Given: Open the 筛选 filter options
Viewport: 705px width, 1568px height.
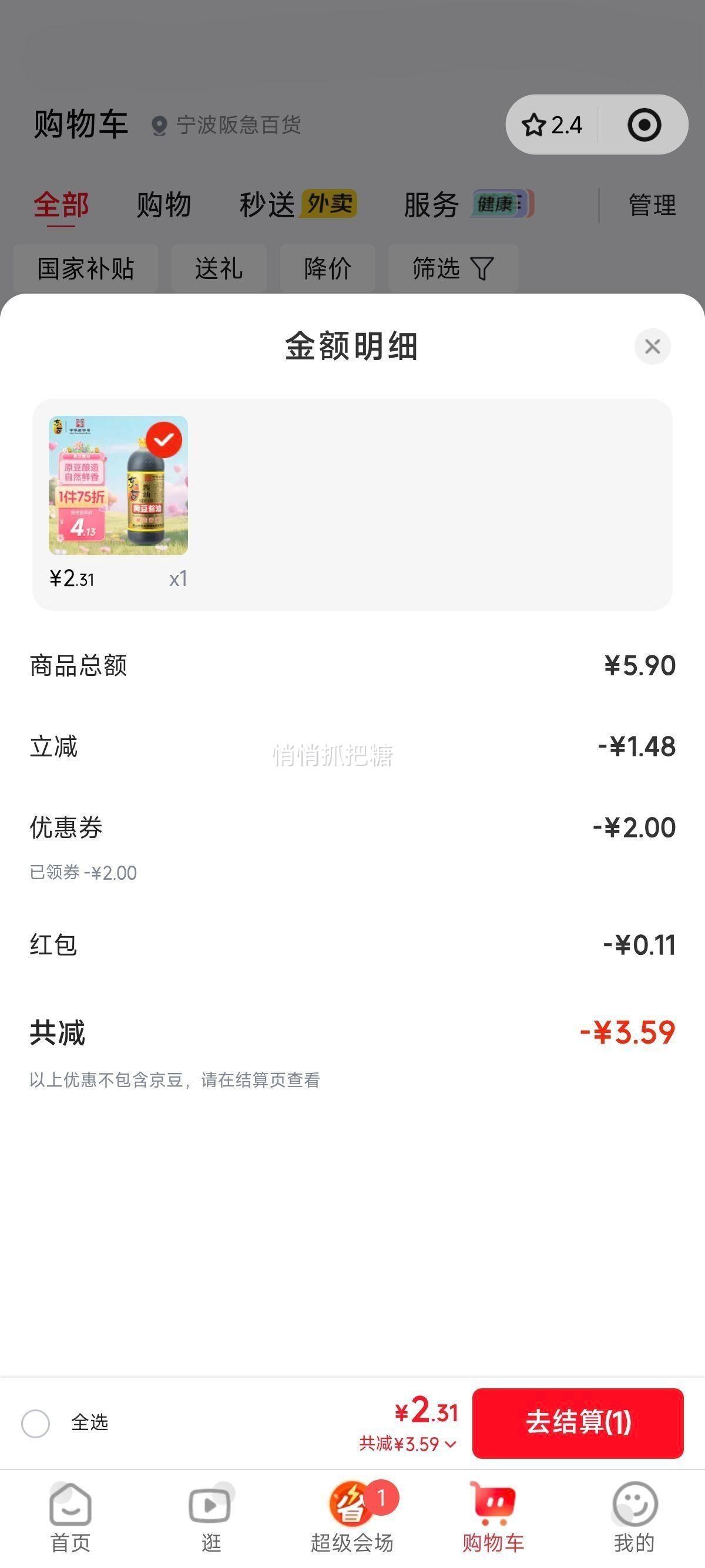Looking at the screenshot, I should click(454, 268).
